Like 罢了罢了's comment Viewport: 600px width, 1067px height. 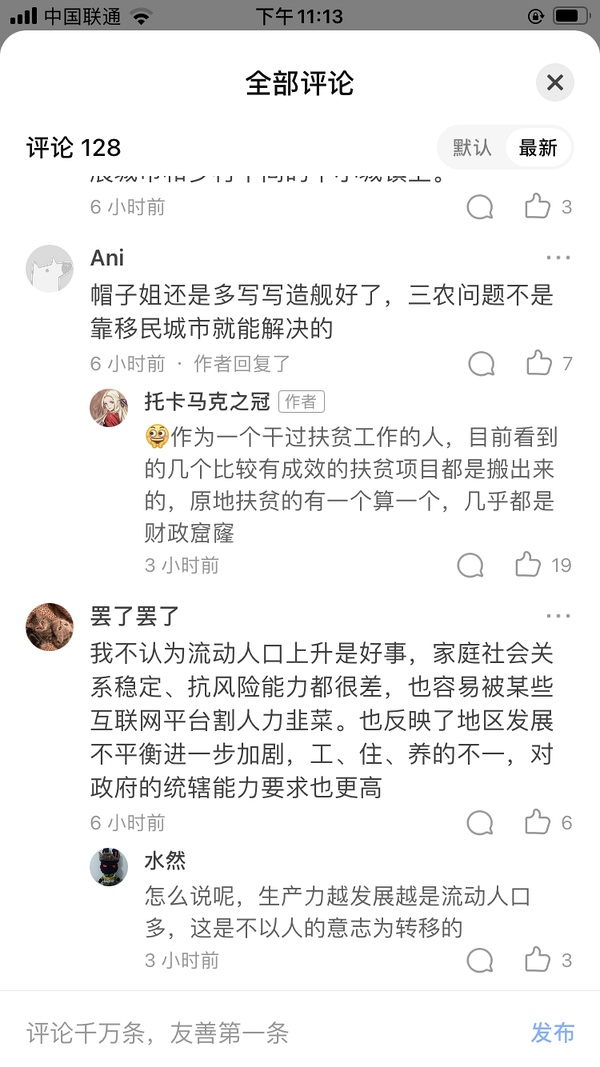tap(539, 823)
